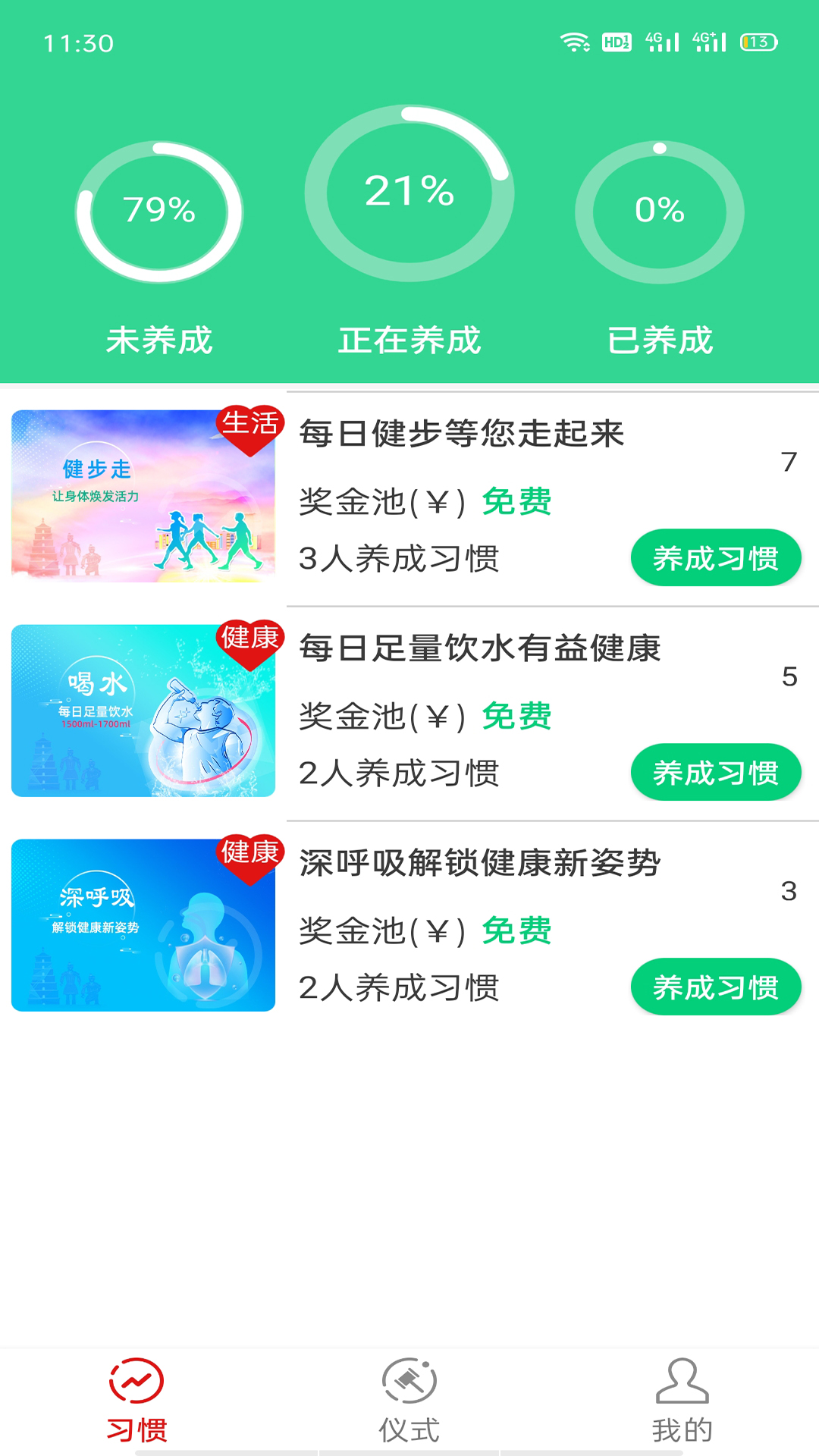Viewport: 819px width, 1456px height.
Task: Tap 养成习惯 for 每日足量饮水有益健康
Action: click(x=715, y=773)
